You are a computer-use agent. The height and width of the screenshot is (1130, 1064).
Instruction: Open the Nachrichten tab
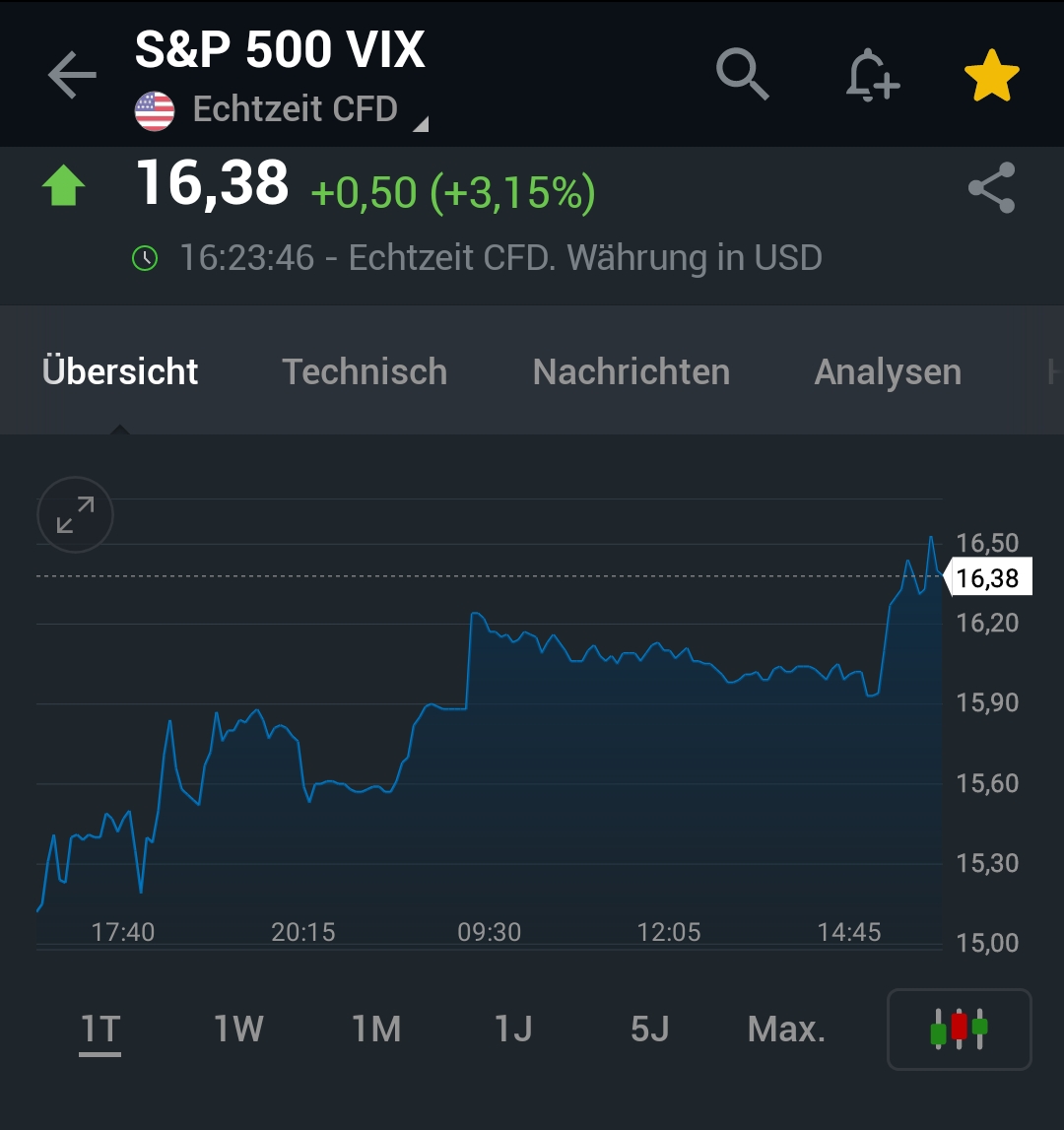point(631,371)
